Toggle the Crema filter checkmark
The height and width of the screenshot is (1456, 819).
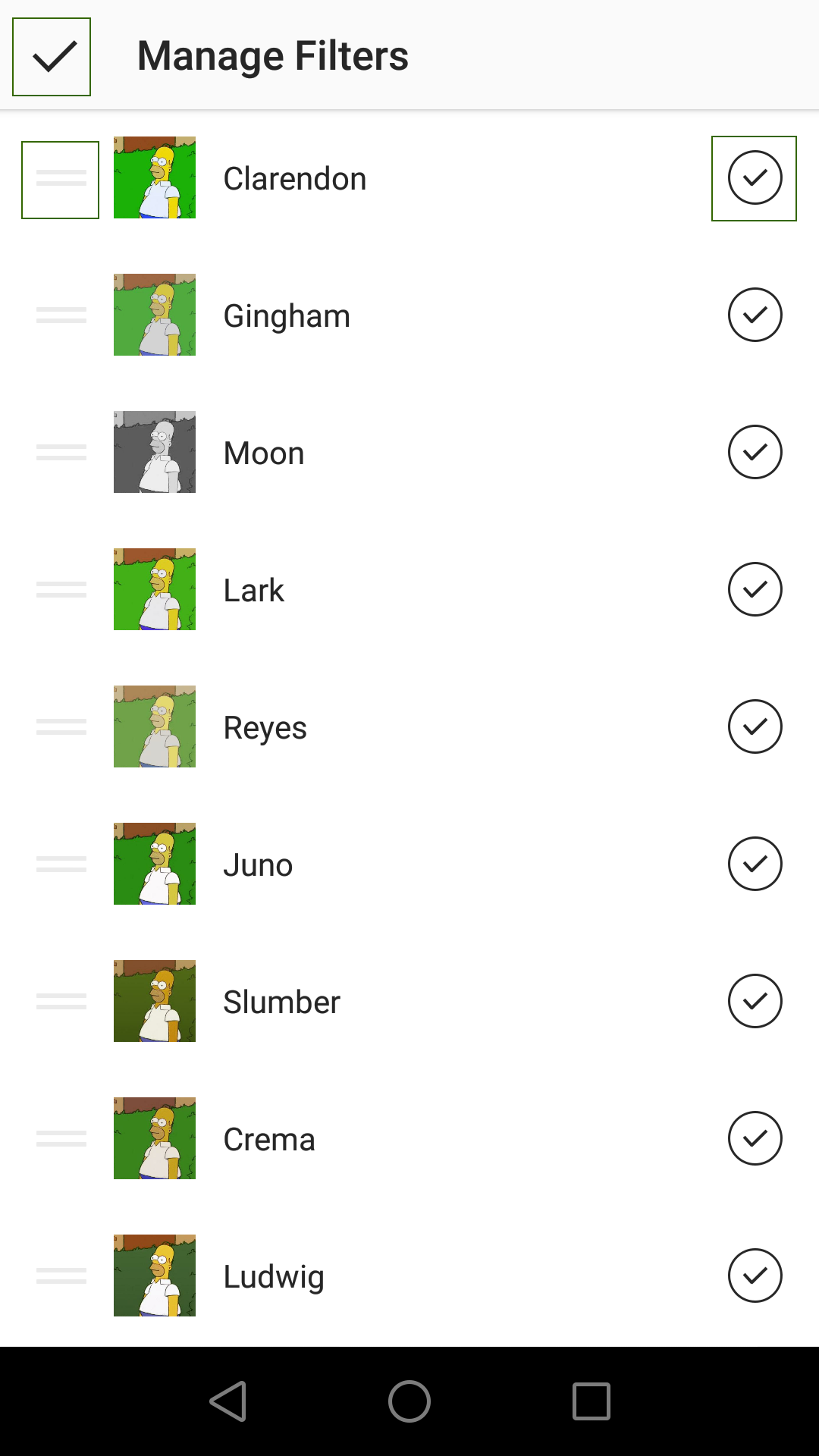point(755,1138)
